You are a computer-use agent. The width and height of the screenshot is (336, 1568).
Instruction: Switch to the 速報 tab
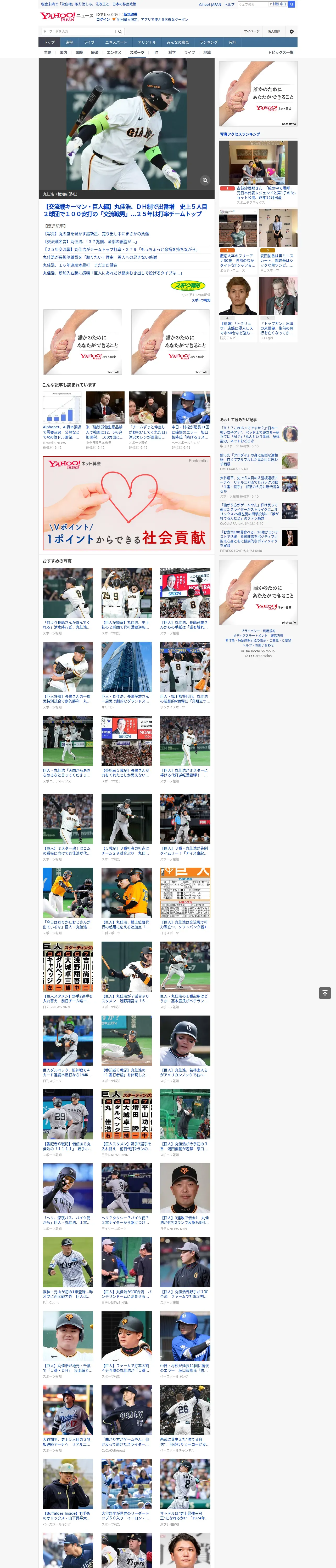69,43
